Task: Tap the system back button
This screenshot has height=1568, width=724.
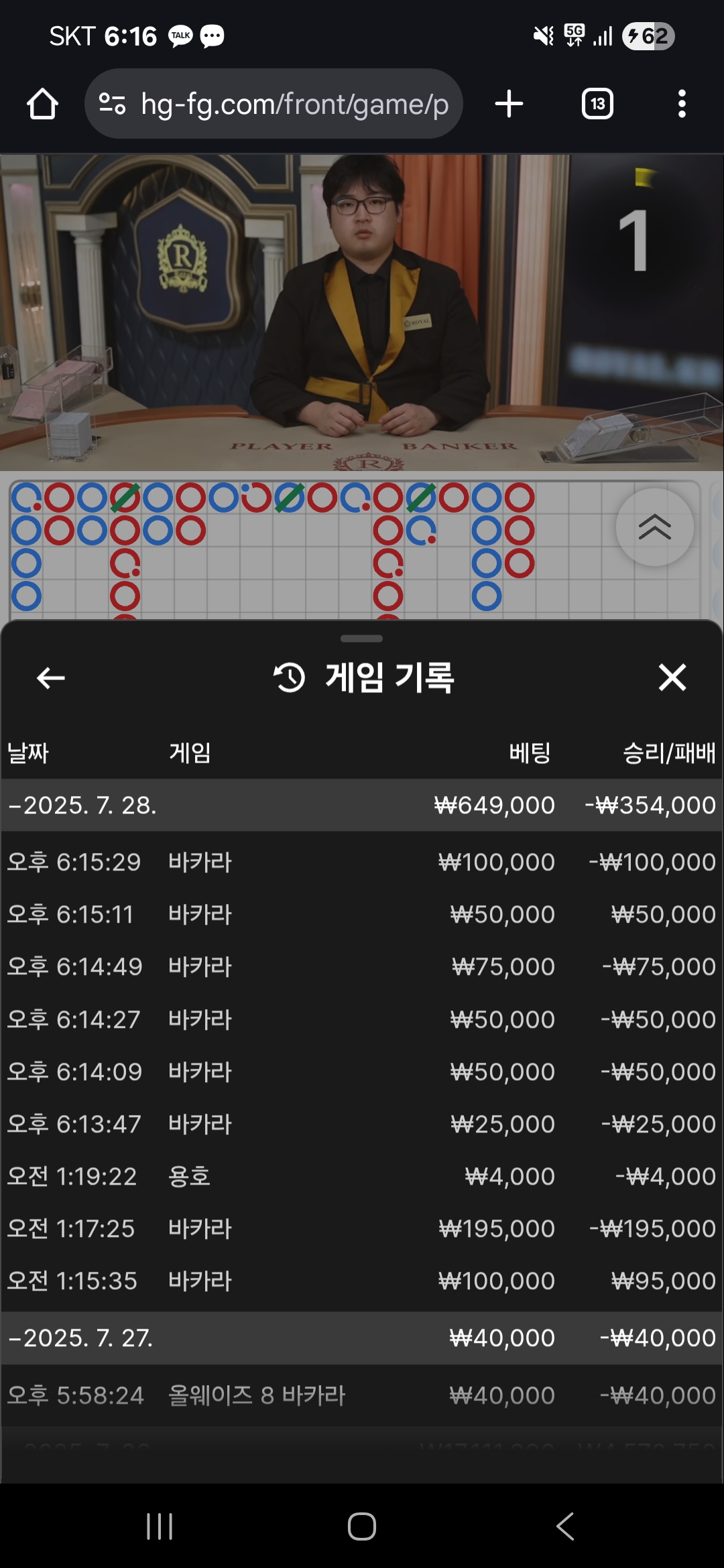Action: 565,1526
